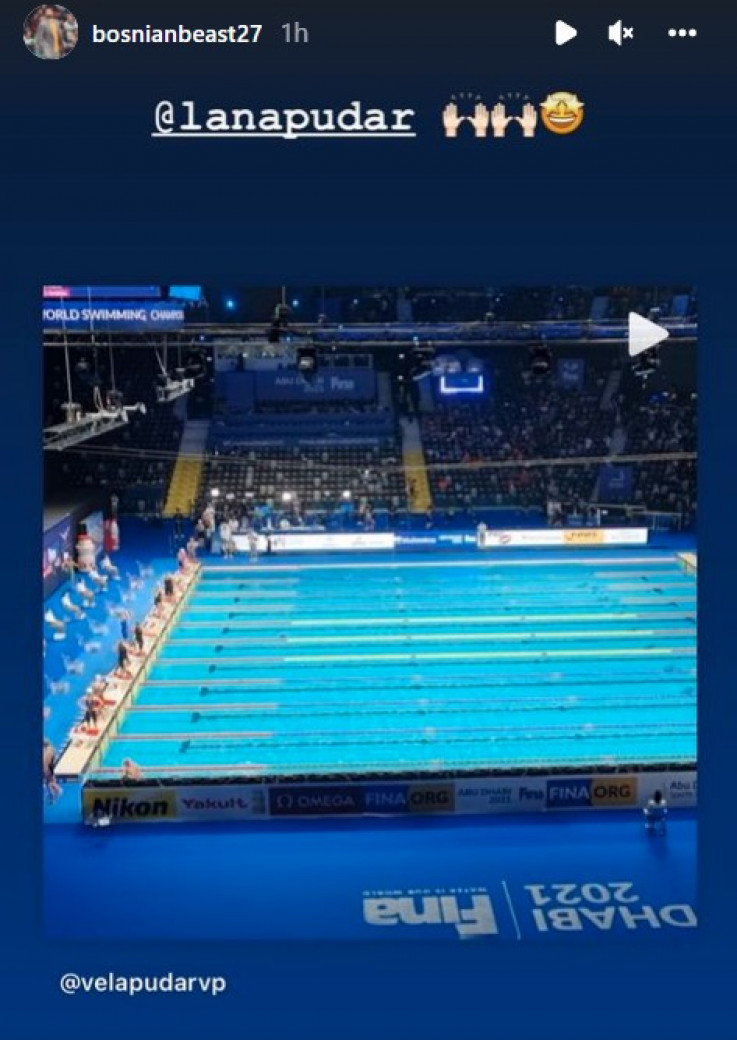737x1040 pixels.
Task: Play the story
Action: [x=565, y=33]
